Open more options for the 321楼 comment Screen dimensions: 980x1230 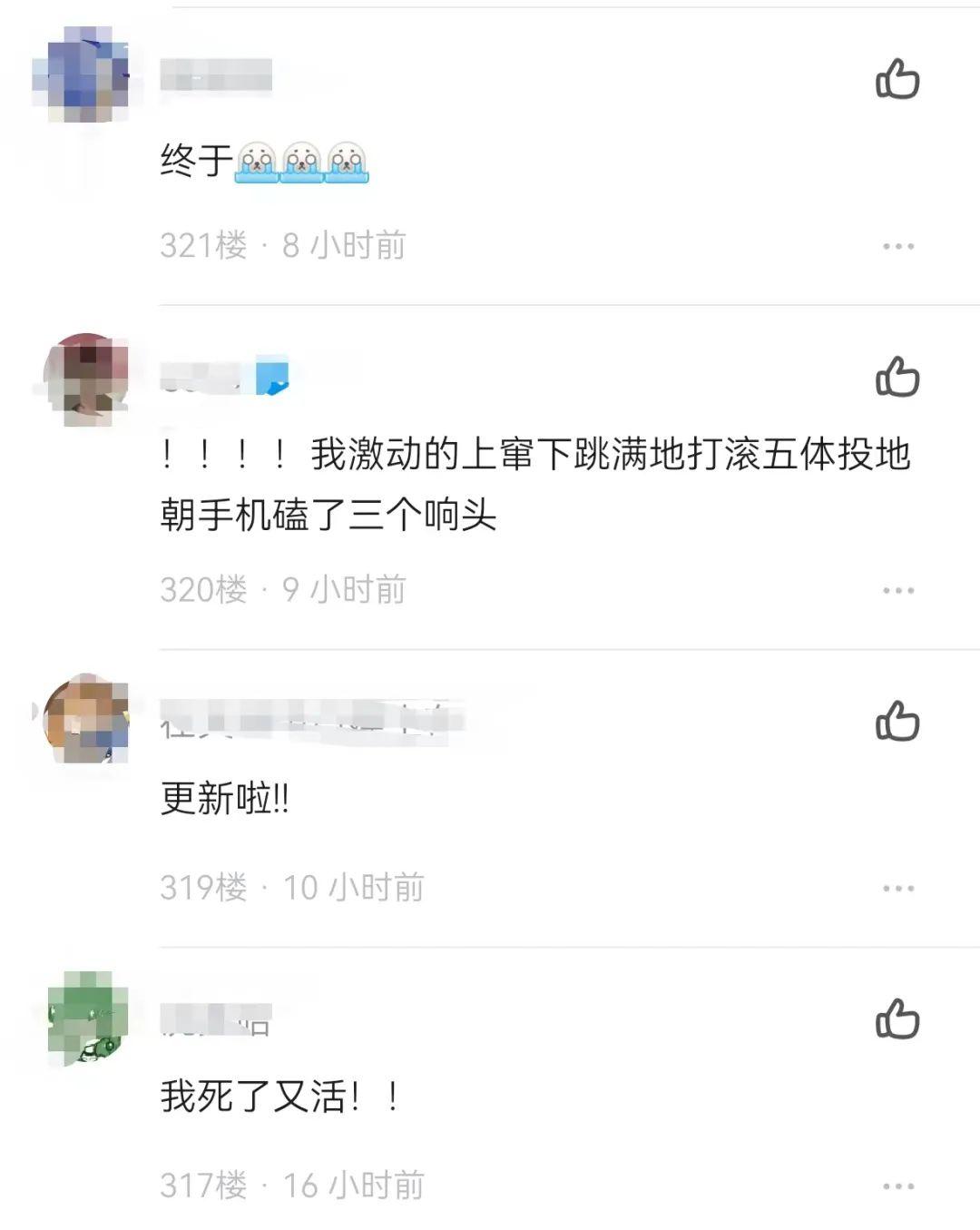tap(897, 246)
